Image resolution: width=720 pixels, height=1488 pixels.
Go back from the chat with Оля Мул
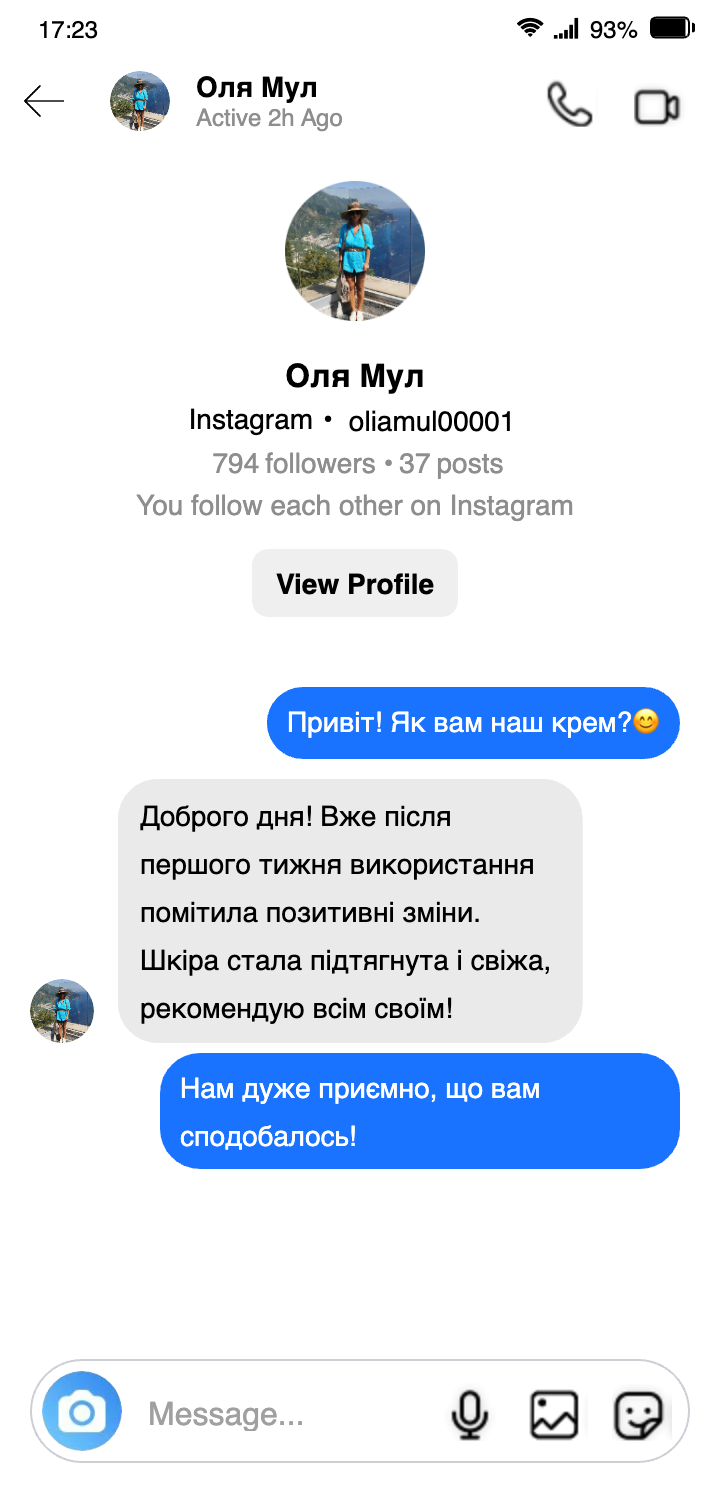click(x=44, y=101)
